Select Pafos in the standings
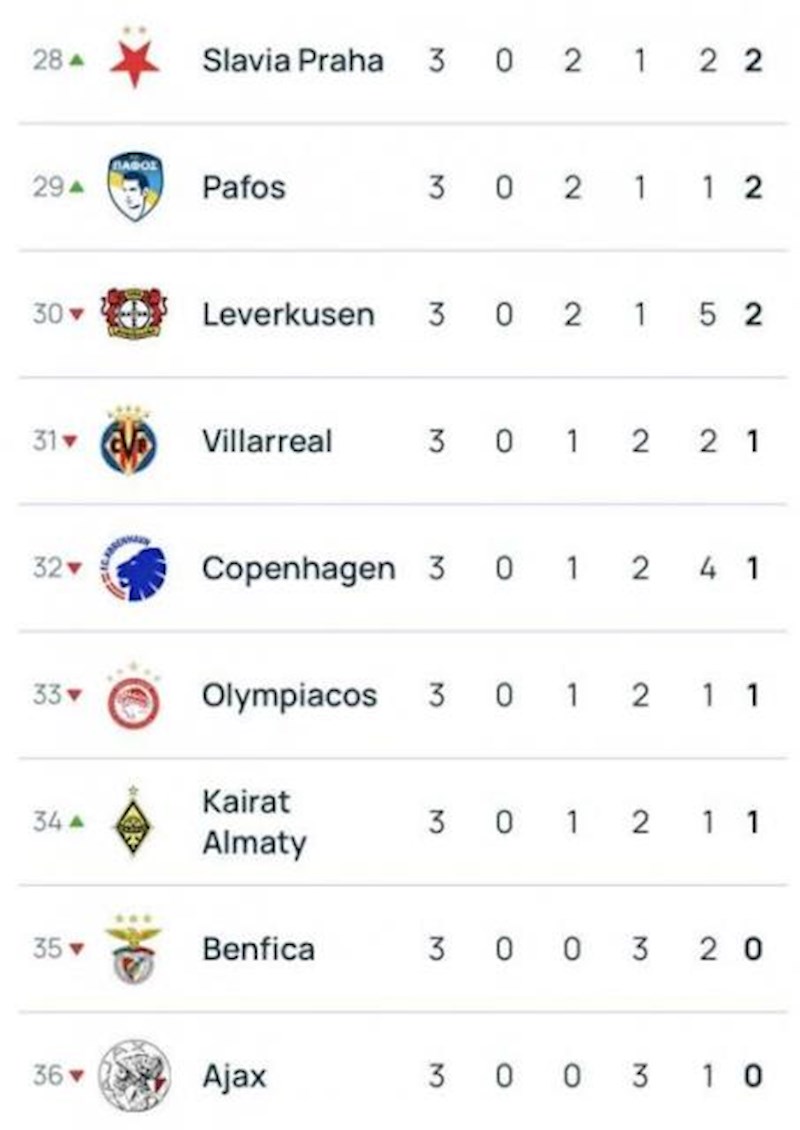 (x=244, y=188)
